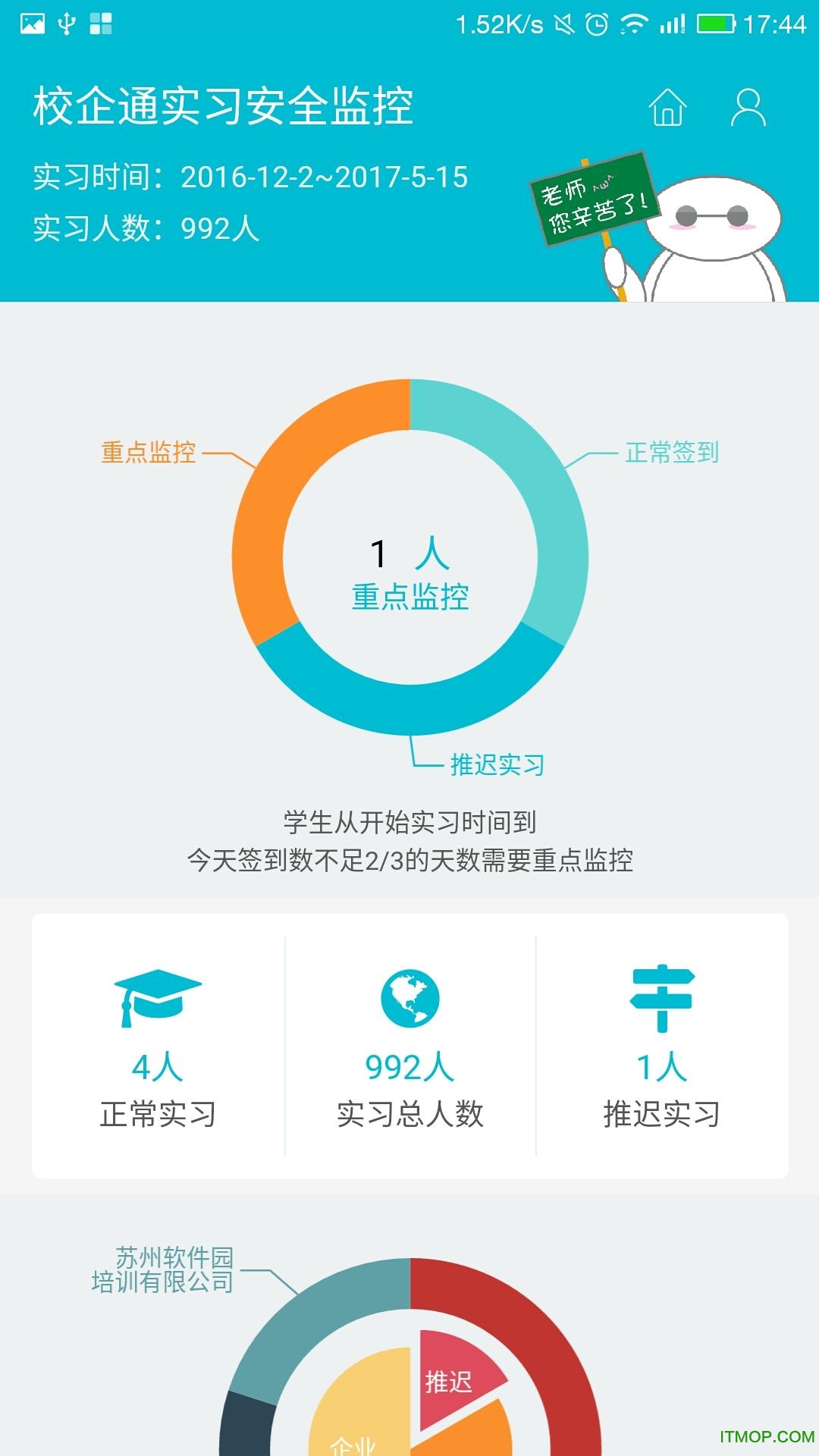Tap the USB connection icon in status bar
Viewport: 819px width, 1456px height.
tap(67, 23)
